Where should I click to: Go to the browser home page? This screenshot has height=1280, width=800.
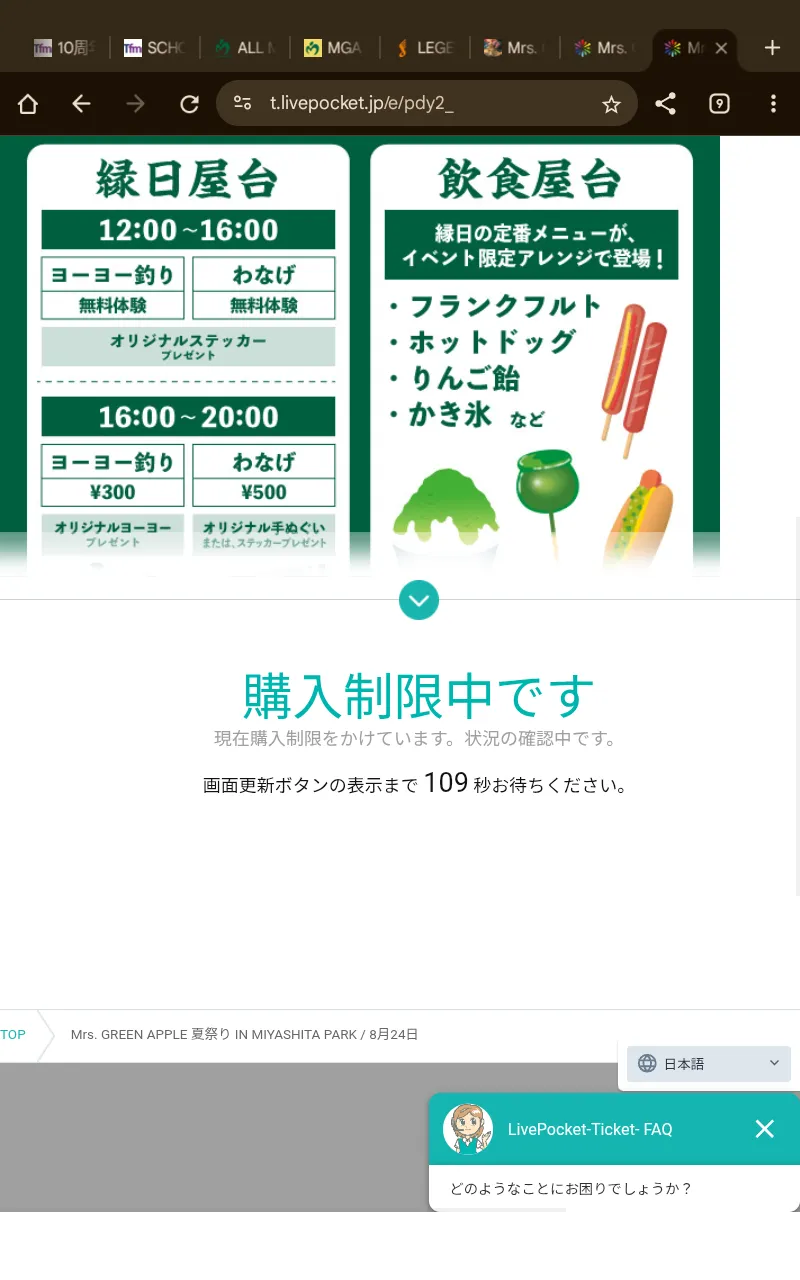point(28,104)
